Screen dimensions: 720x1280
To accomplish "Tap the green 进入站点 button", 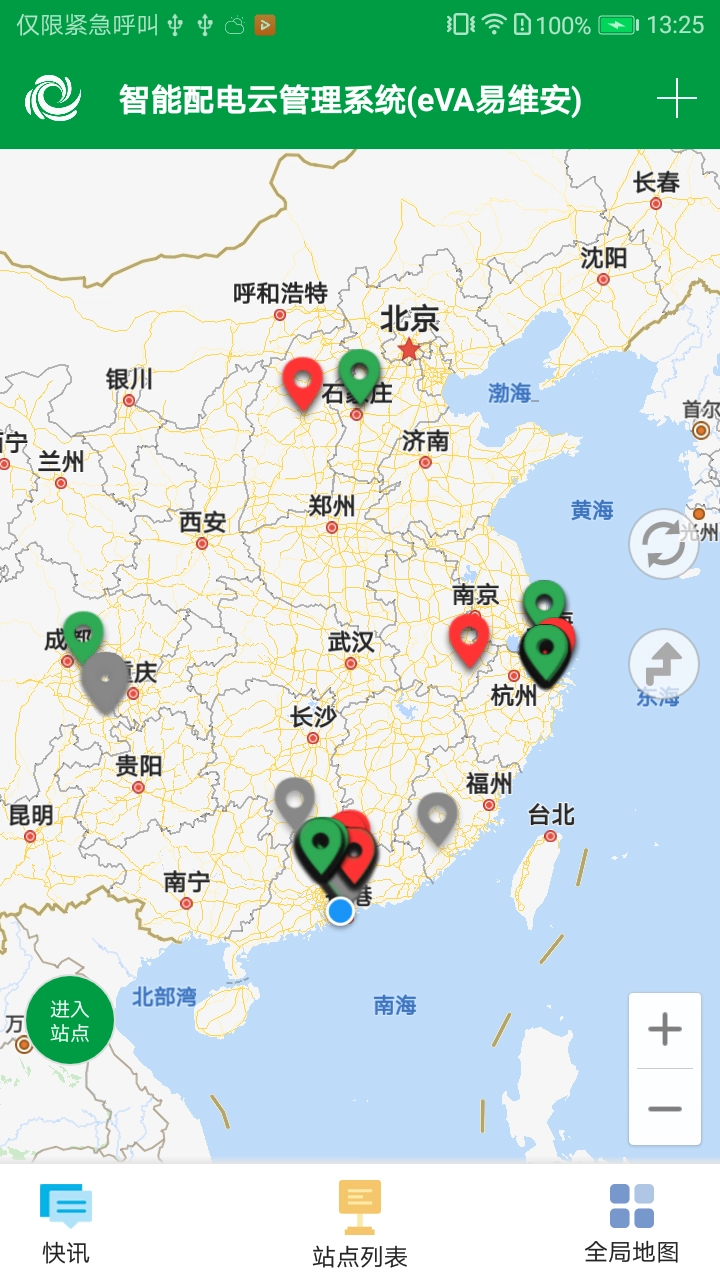I will click(x=70, y=1021).
